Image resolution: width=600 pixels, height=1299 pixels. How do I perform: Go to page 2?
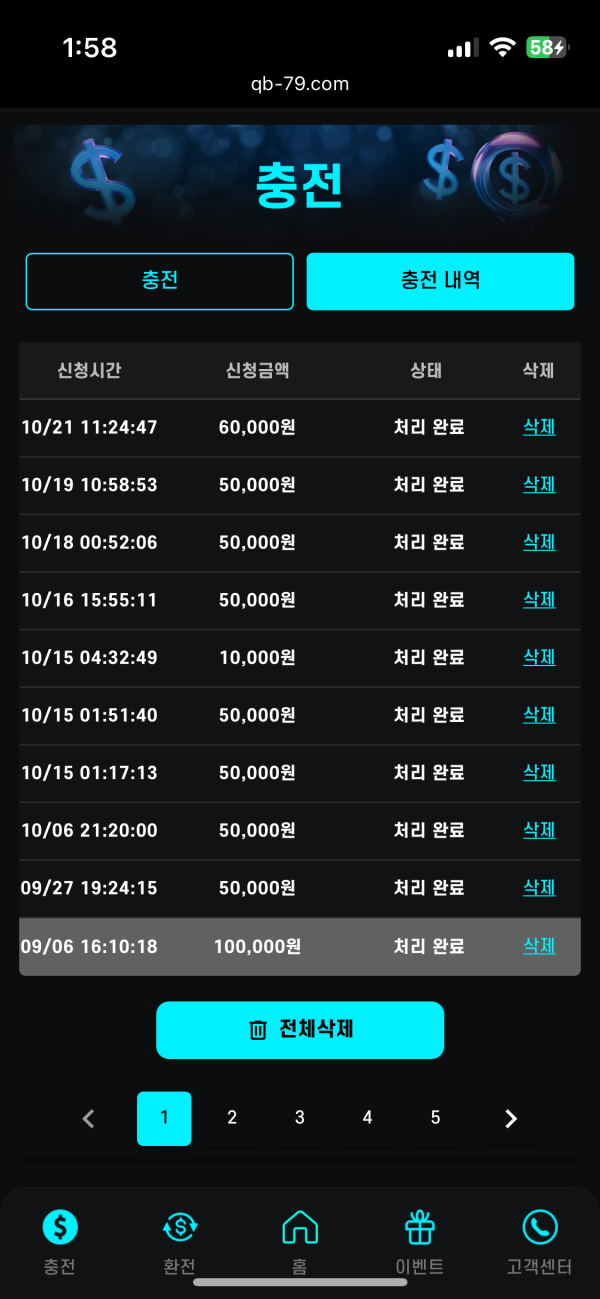[232, 1118]
